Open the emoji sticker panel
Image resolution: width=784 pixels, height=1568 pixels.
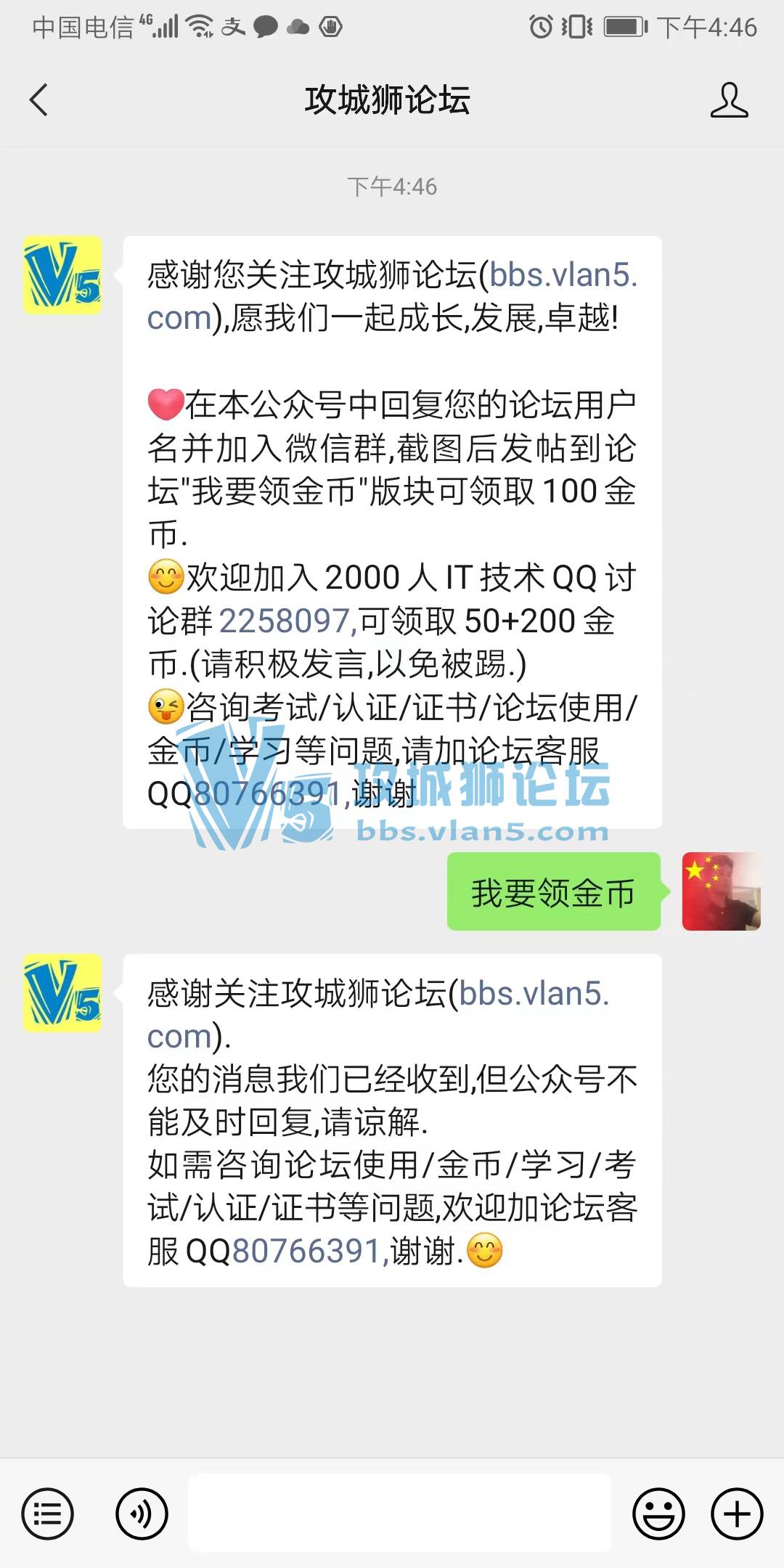point(658,1514)
